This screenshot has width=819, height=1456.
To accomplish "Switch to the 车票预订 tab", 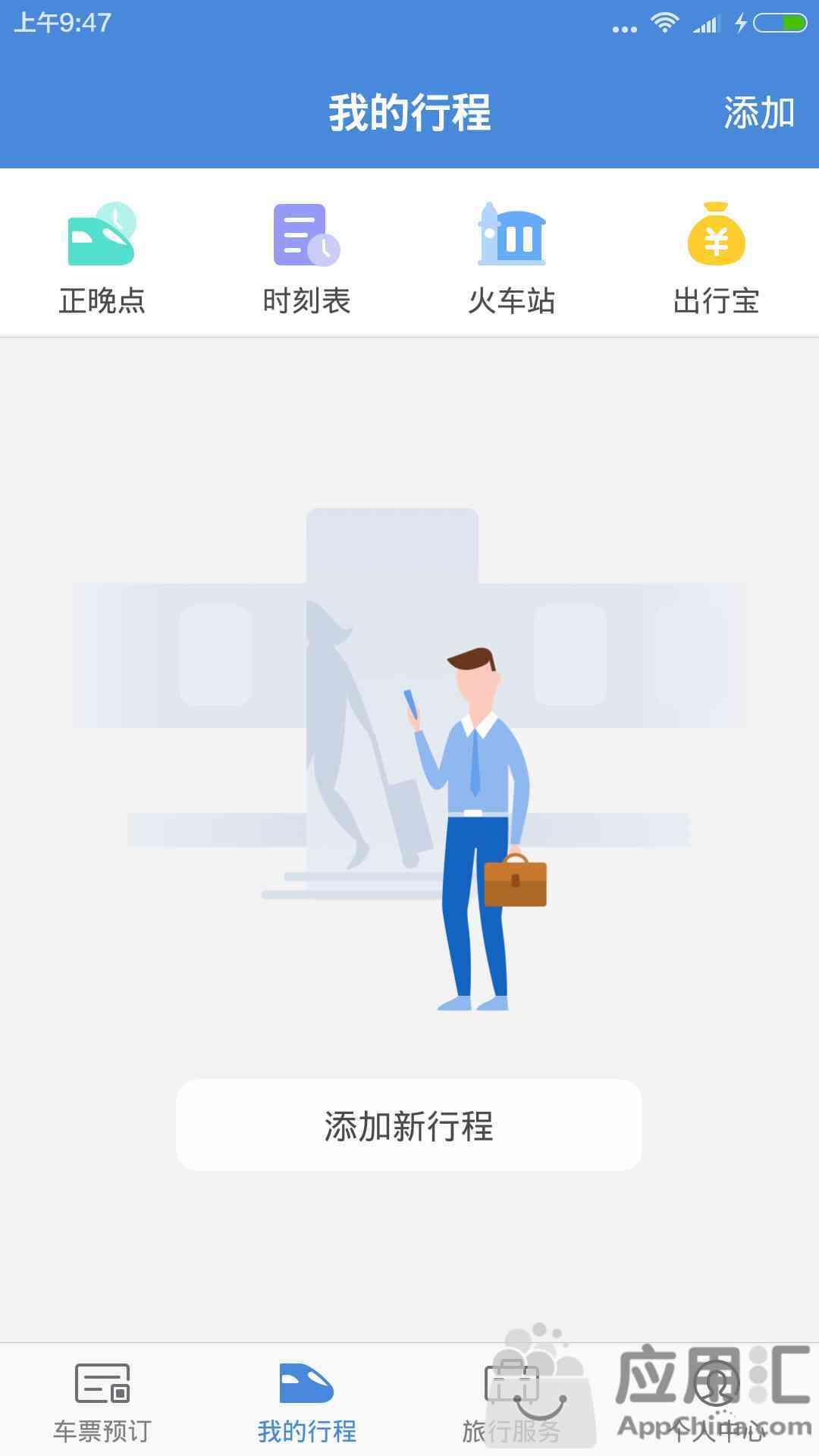I will click(102, 1401).
